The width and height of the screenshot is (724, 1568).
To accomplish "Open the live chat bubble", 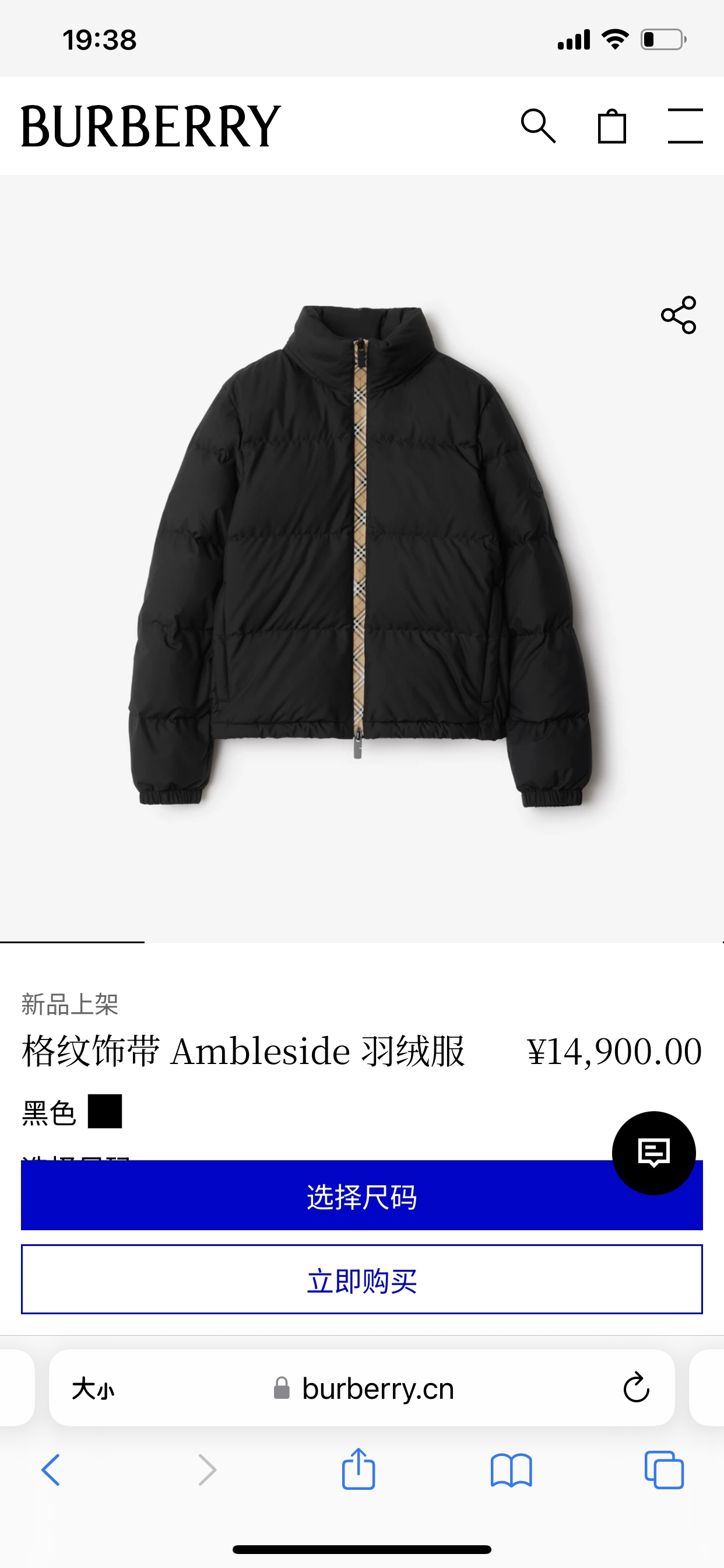I will (653, 1152).
